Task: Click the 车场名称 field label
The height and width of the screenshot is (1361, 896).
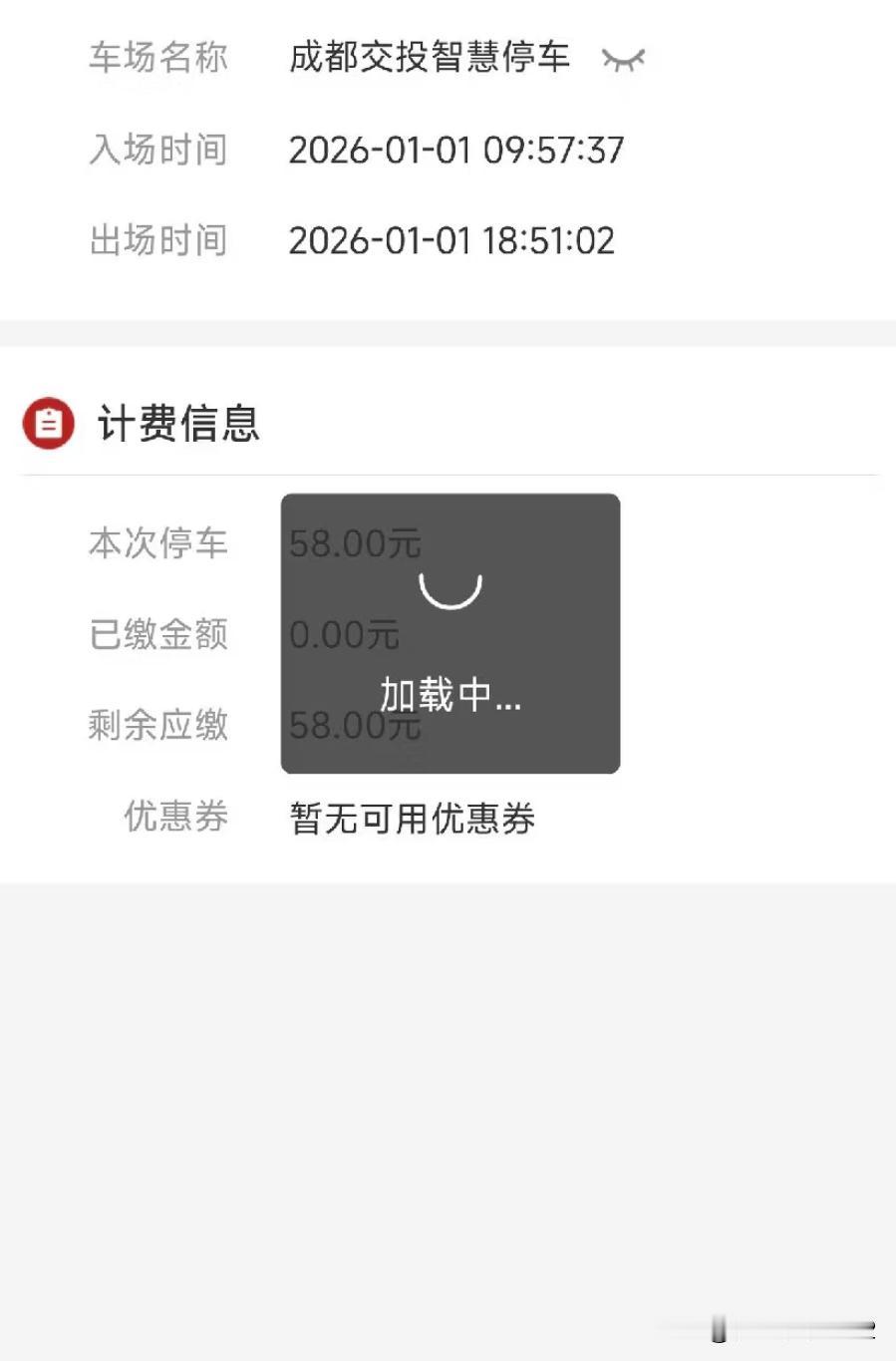Action: tap(159, 60)
